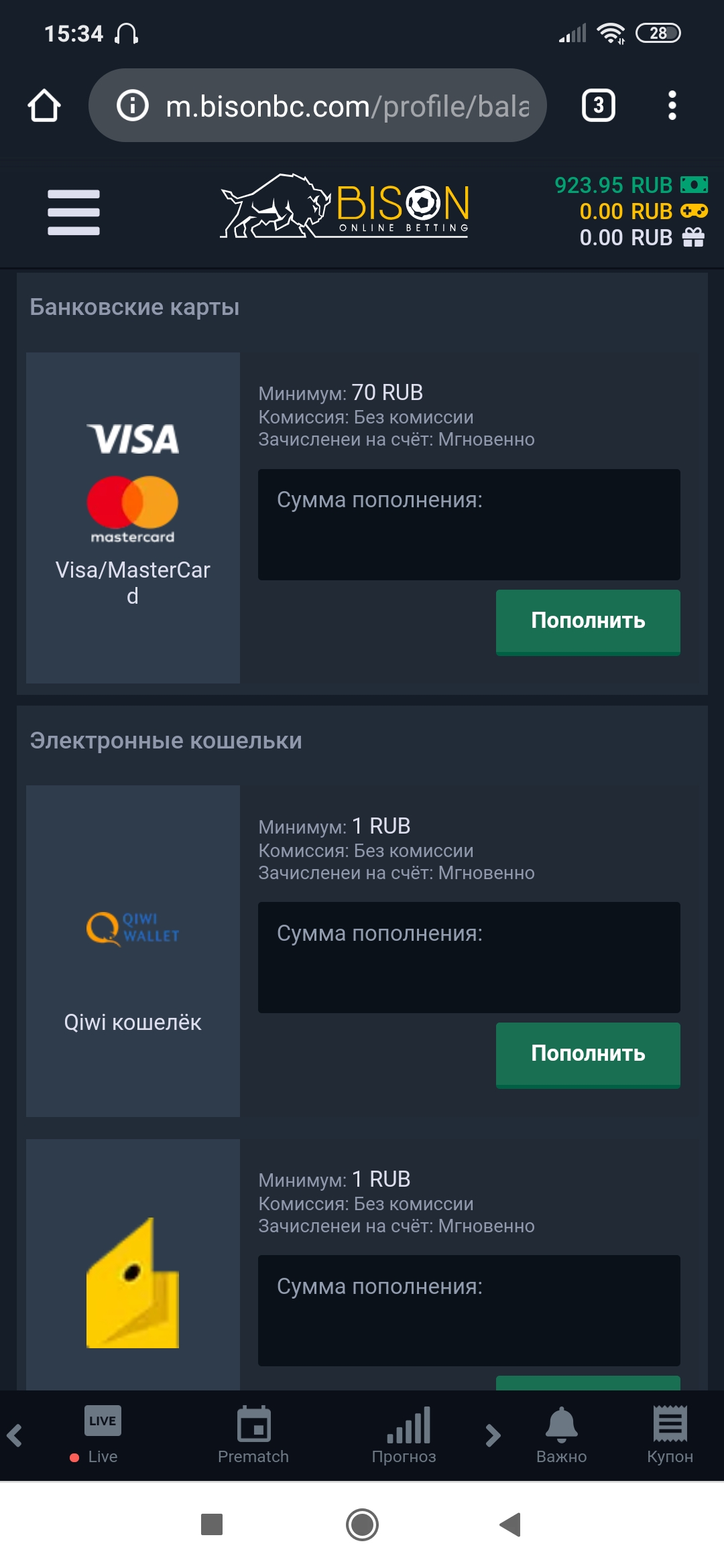The image size is (724, 1568).
Task: Tap Пополнить for Qiwi кошелёк
Action: coord(588,1054)
